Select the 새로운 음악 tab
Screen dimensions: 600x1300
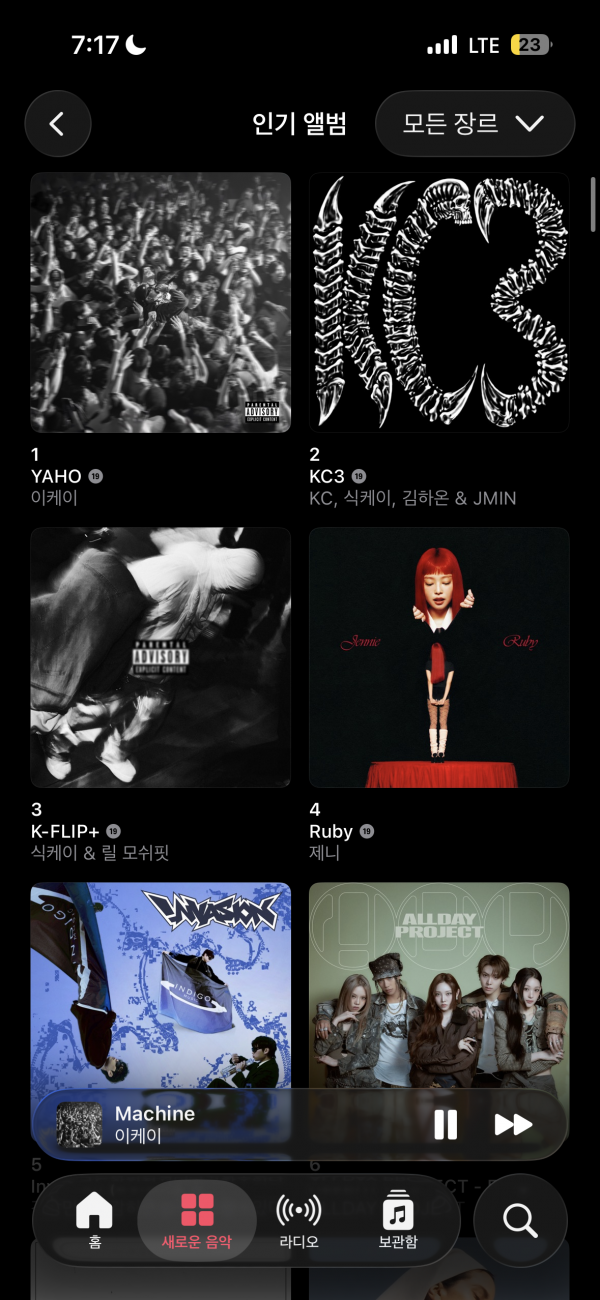click(197, 1220)
